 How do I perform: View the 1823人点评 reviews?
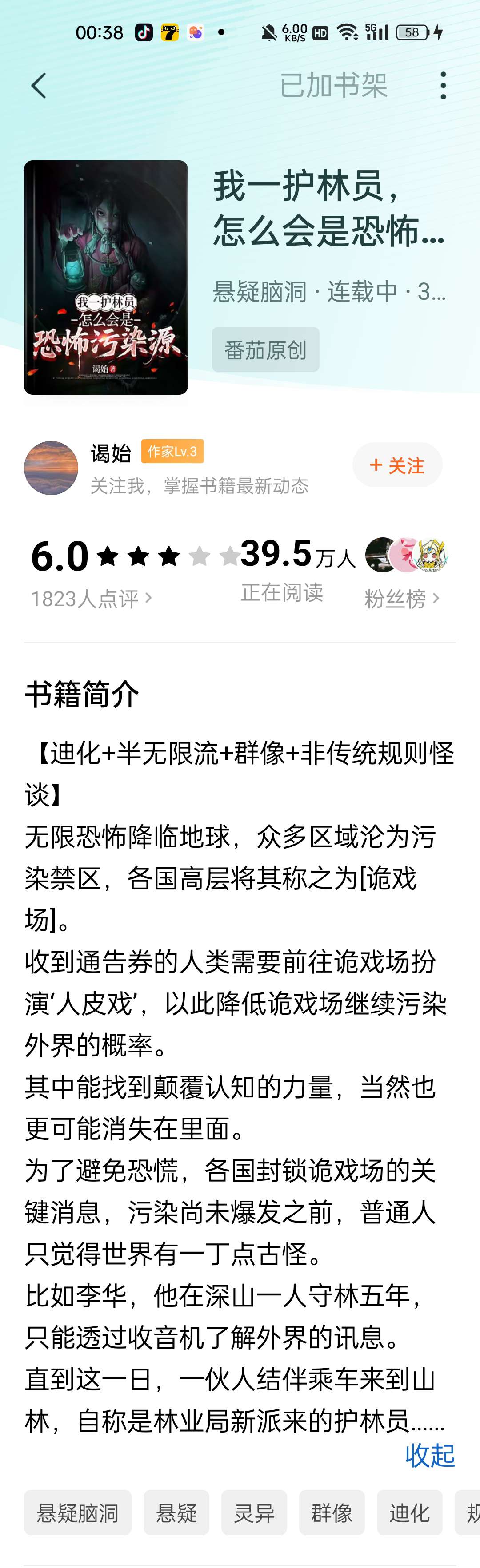click(91, 599)
